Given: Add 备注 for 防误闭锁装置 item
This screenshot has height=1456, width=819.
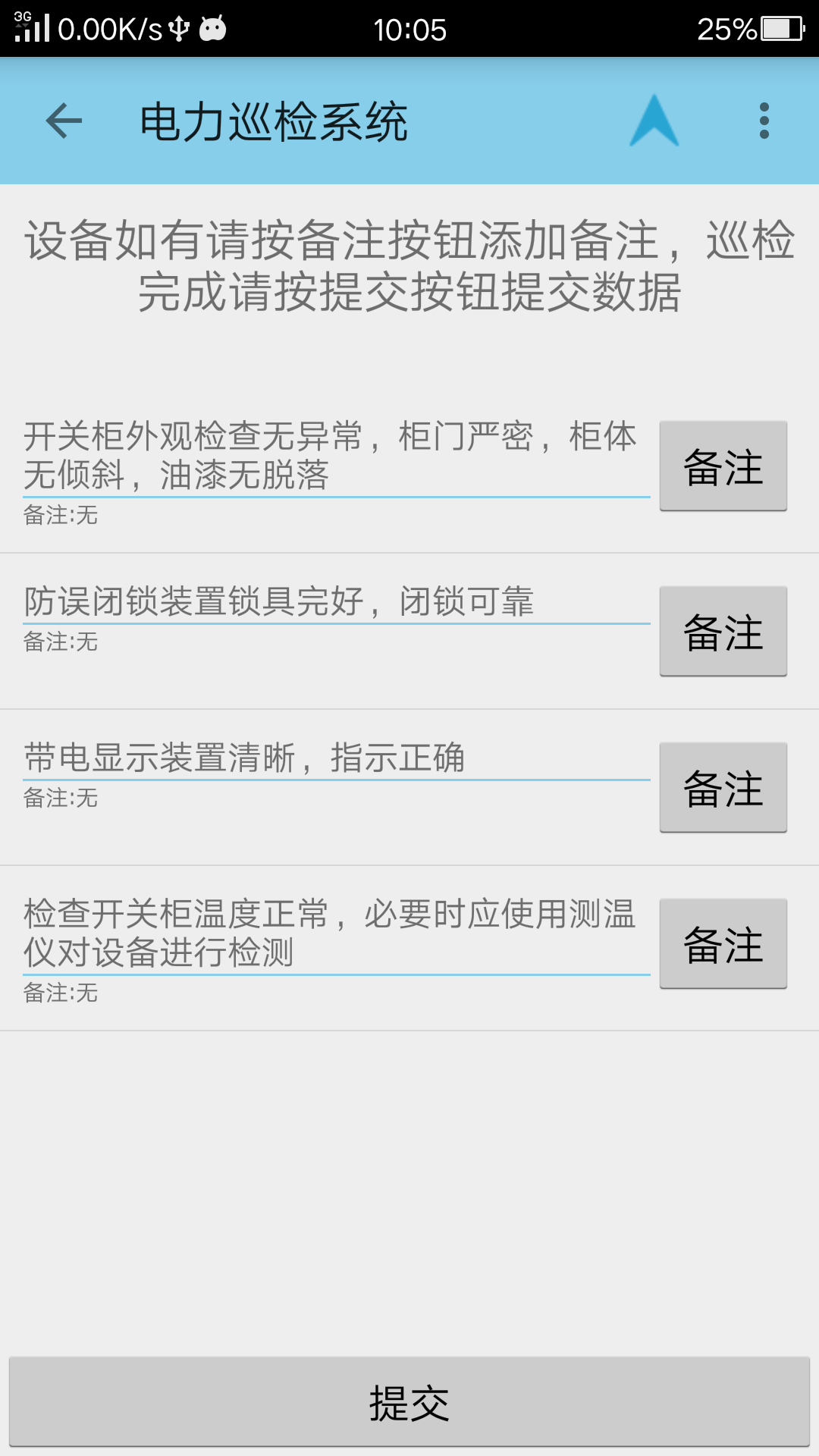Looking at the screenshot, I should click(x=723, y=631).
